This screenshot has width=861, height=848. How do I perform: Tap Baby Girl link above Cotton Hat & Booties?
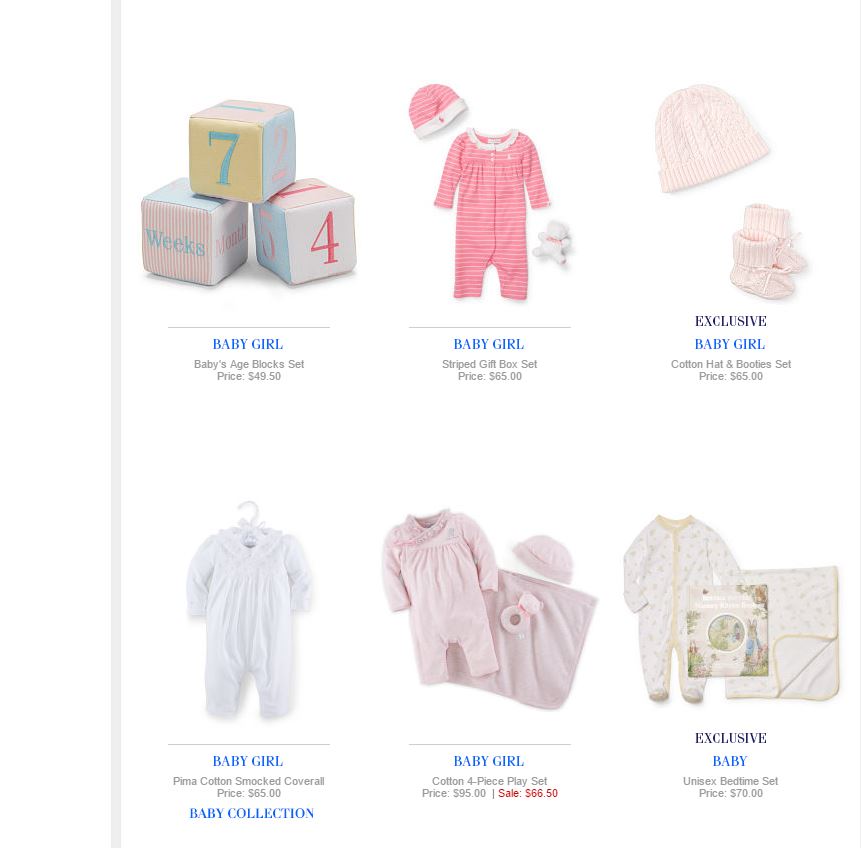[x=730, y=344]
